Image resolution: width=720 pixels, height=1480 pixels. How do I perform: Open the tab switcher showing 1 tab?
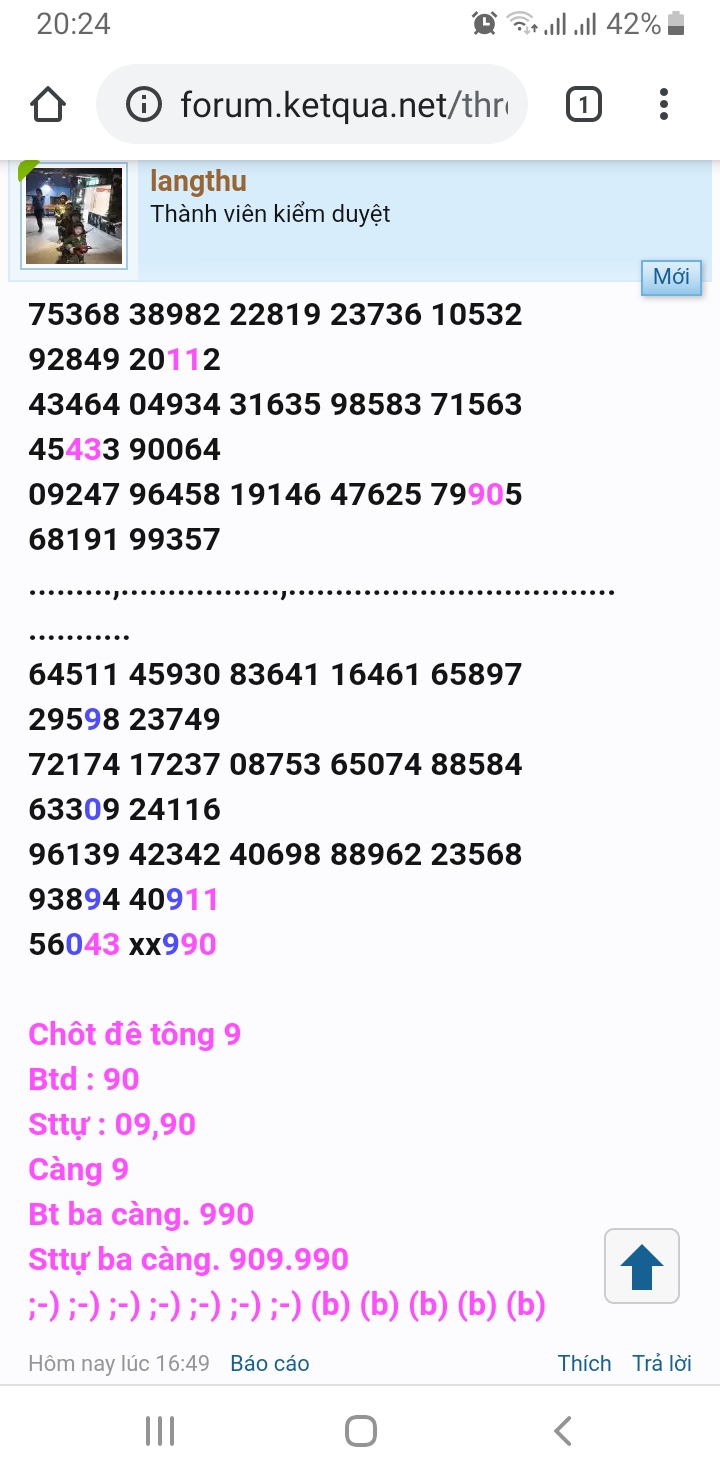584,105
